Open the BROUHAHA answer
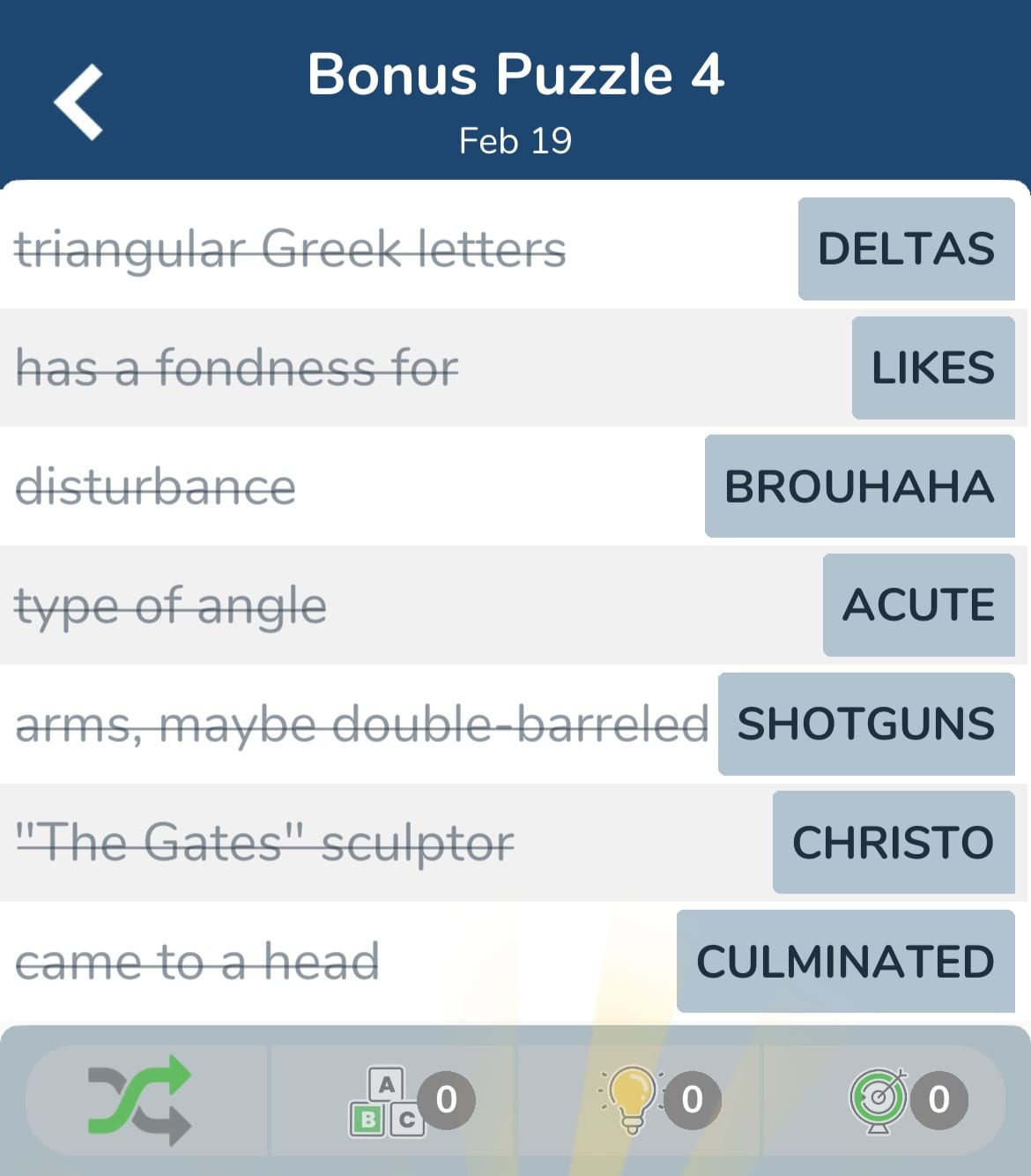 tap(859, 487)
